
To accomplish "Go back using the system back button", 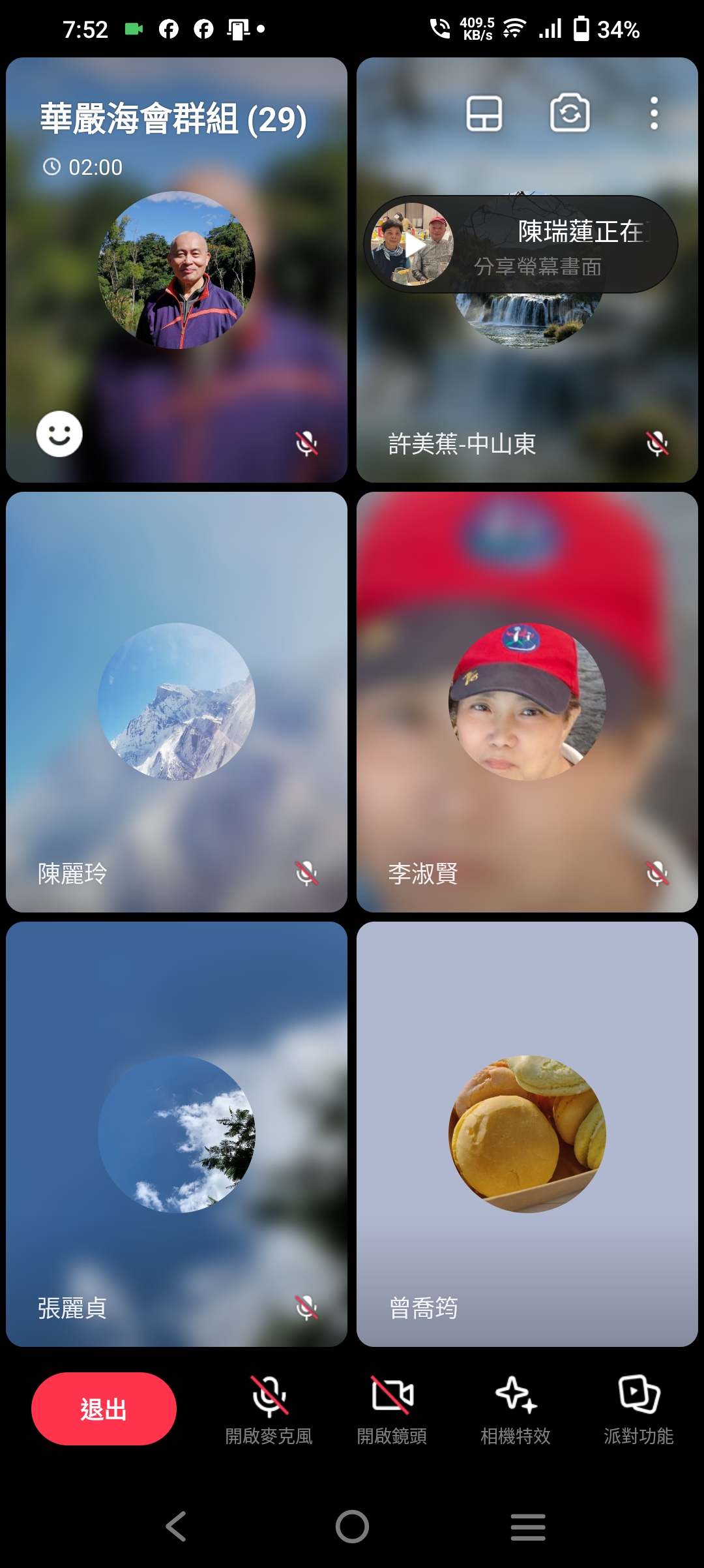I will [176, 1526].
